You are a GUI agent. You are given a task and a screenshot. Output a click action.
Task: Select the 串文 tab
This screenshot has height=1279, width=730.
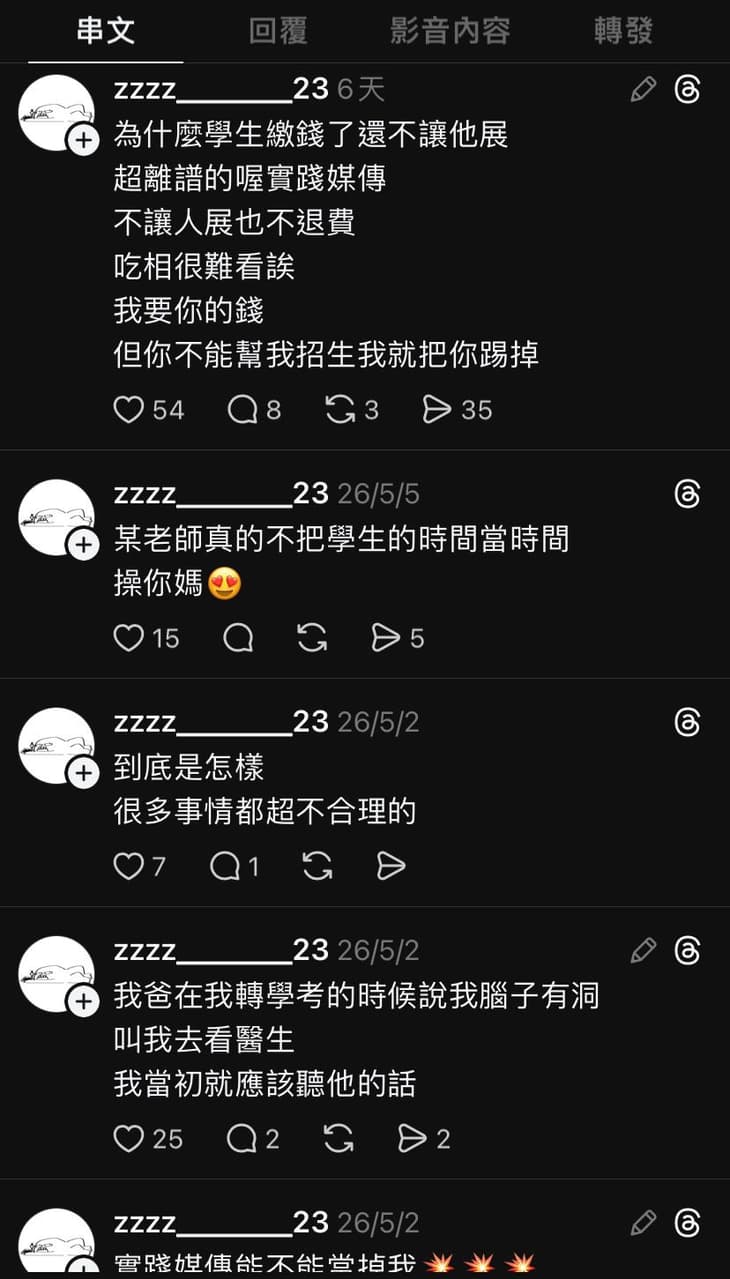(x=105, y=31)
